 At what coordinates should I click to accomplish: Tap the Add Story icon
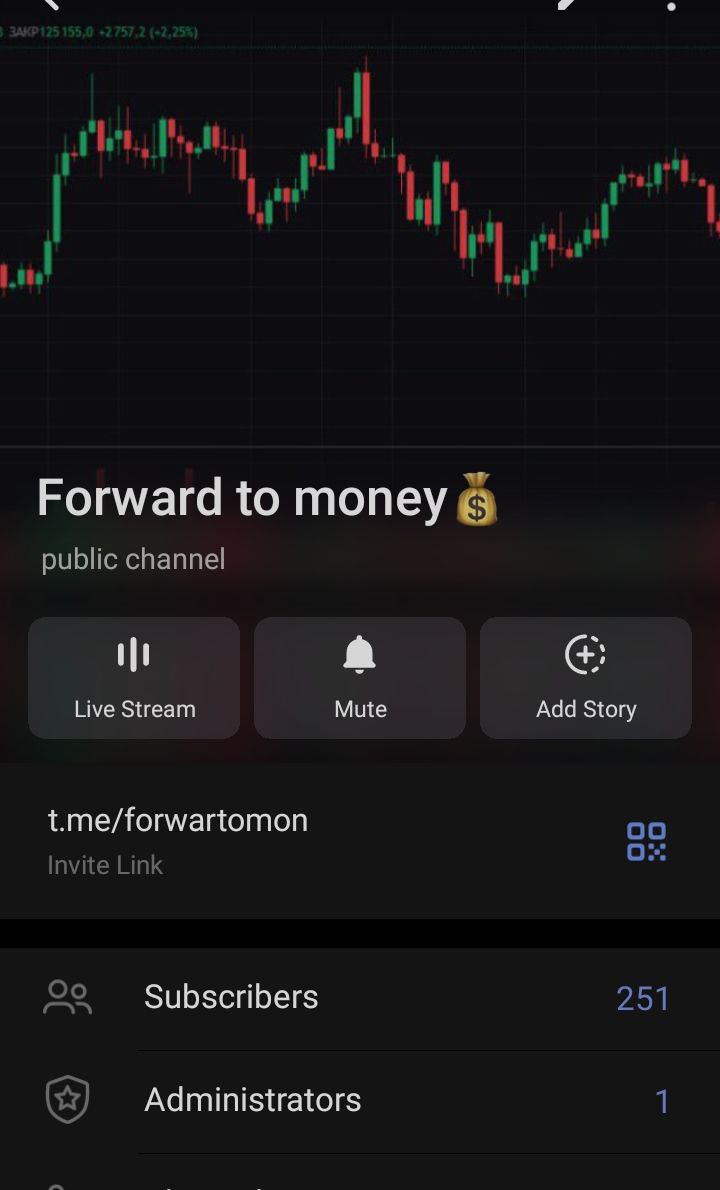pos(585,655)
